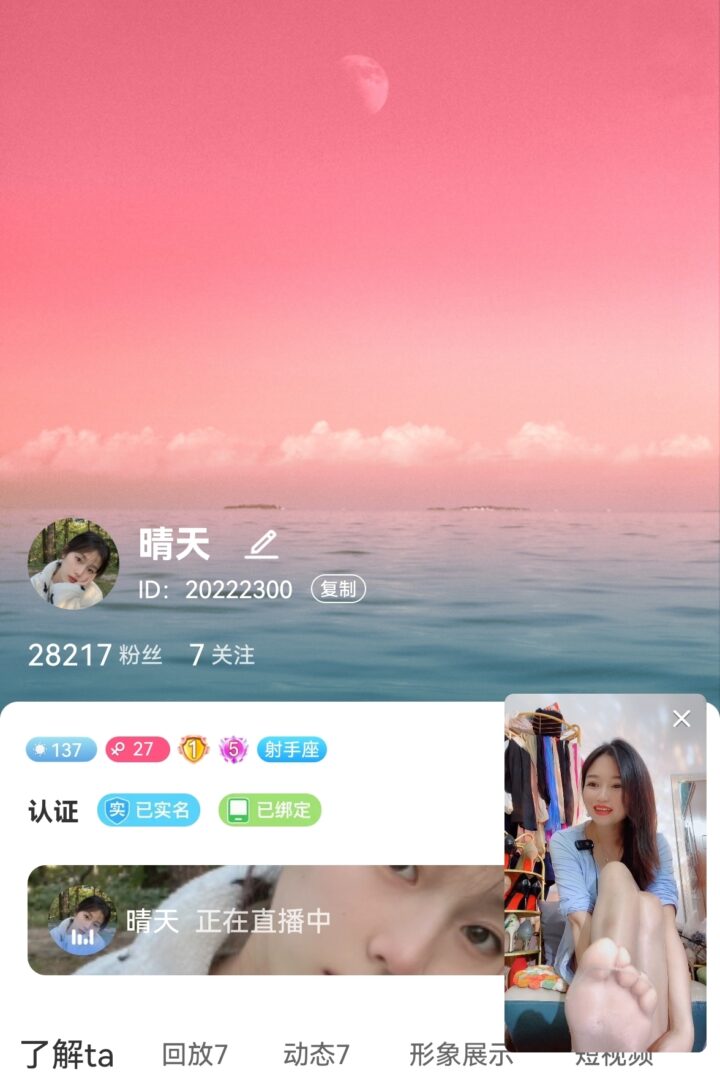Image resolution: width=720 pixels, height=1080 pixels.
Task: Switch to the 回放7 tab
Action: 195,1054
